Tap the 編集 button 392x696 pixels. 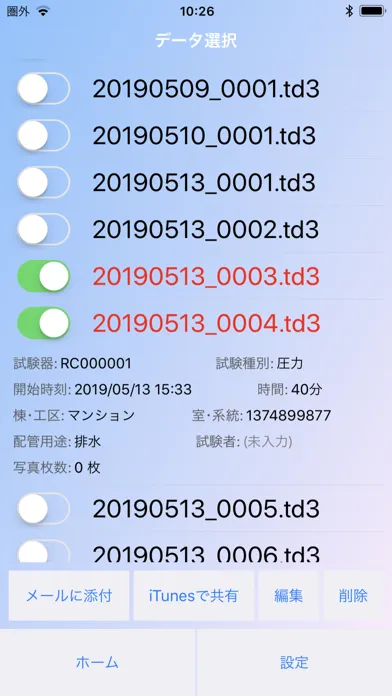(x=289, y=596)
